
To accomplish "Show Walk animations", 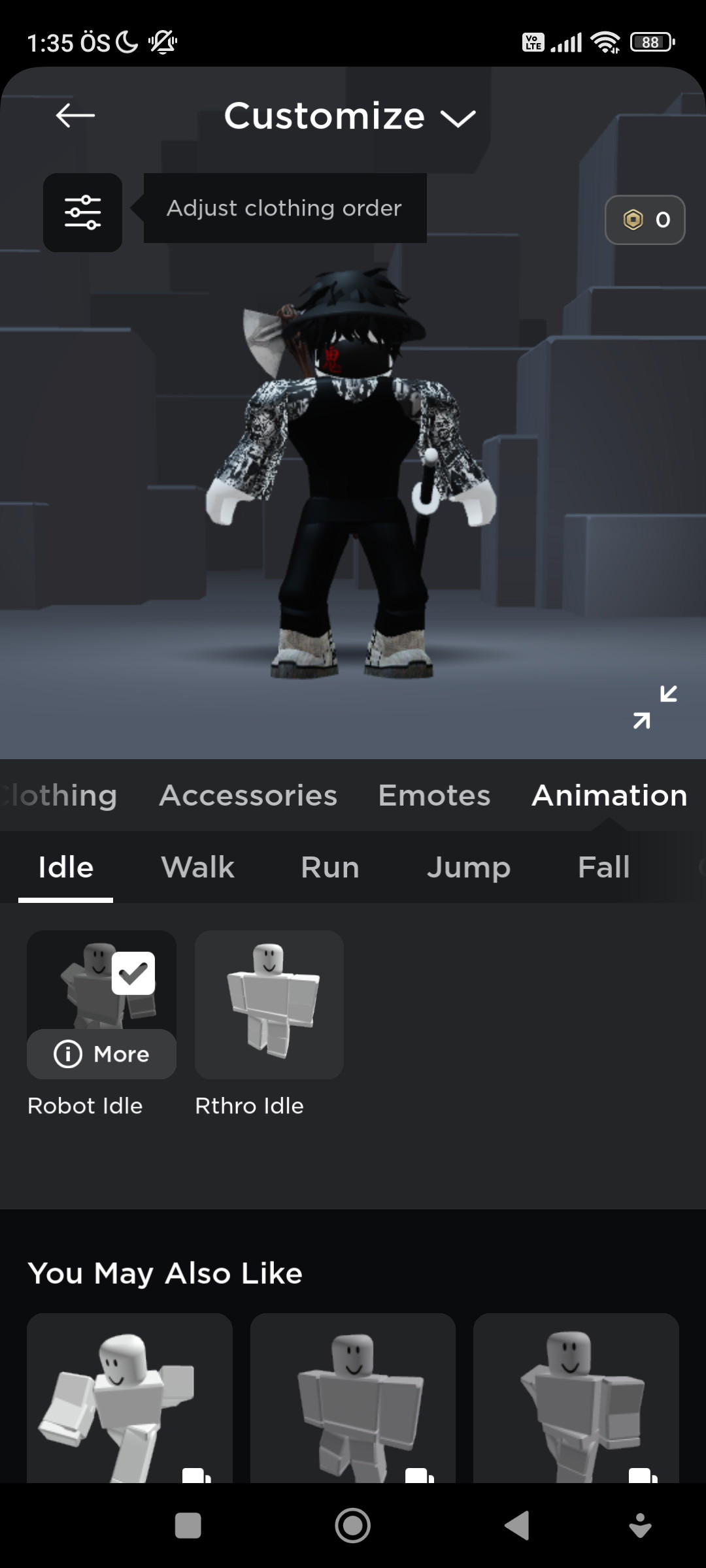I will tap(197, 868).
